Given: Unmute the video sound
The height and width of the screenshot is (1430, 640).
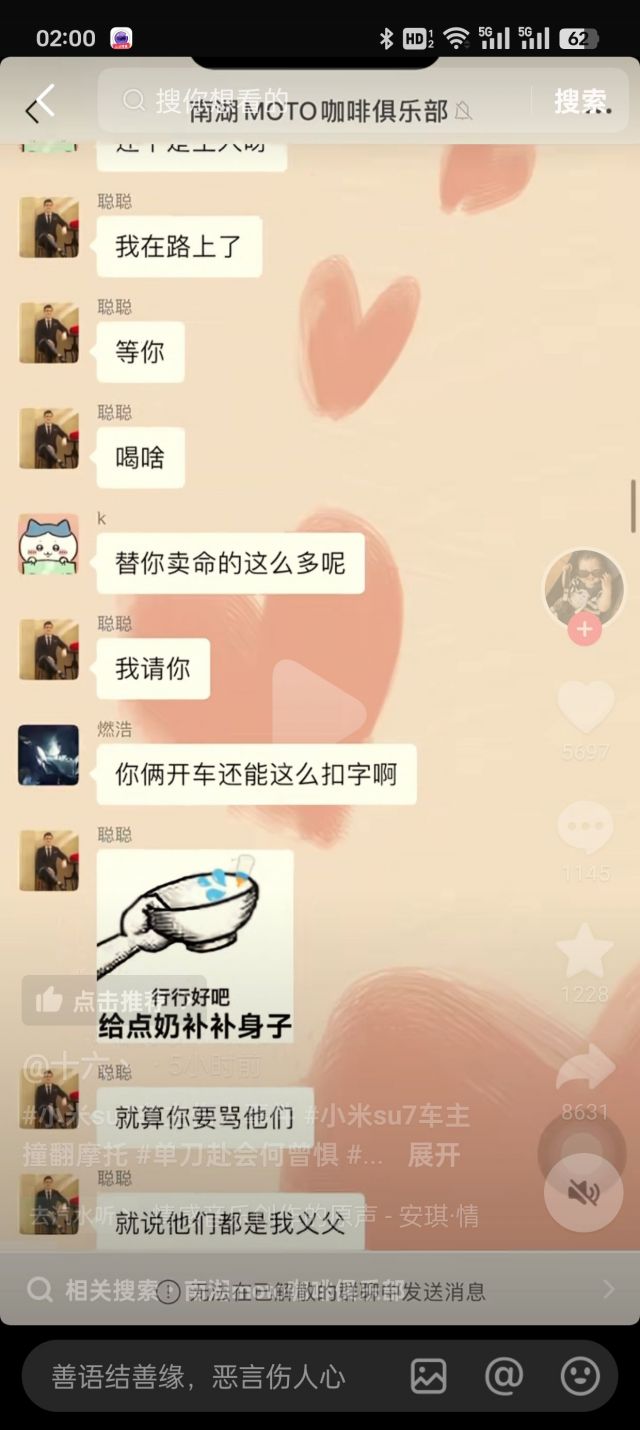Looking at the screenshot, I should tap(584, 1192).
